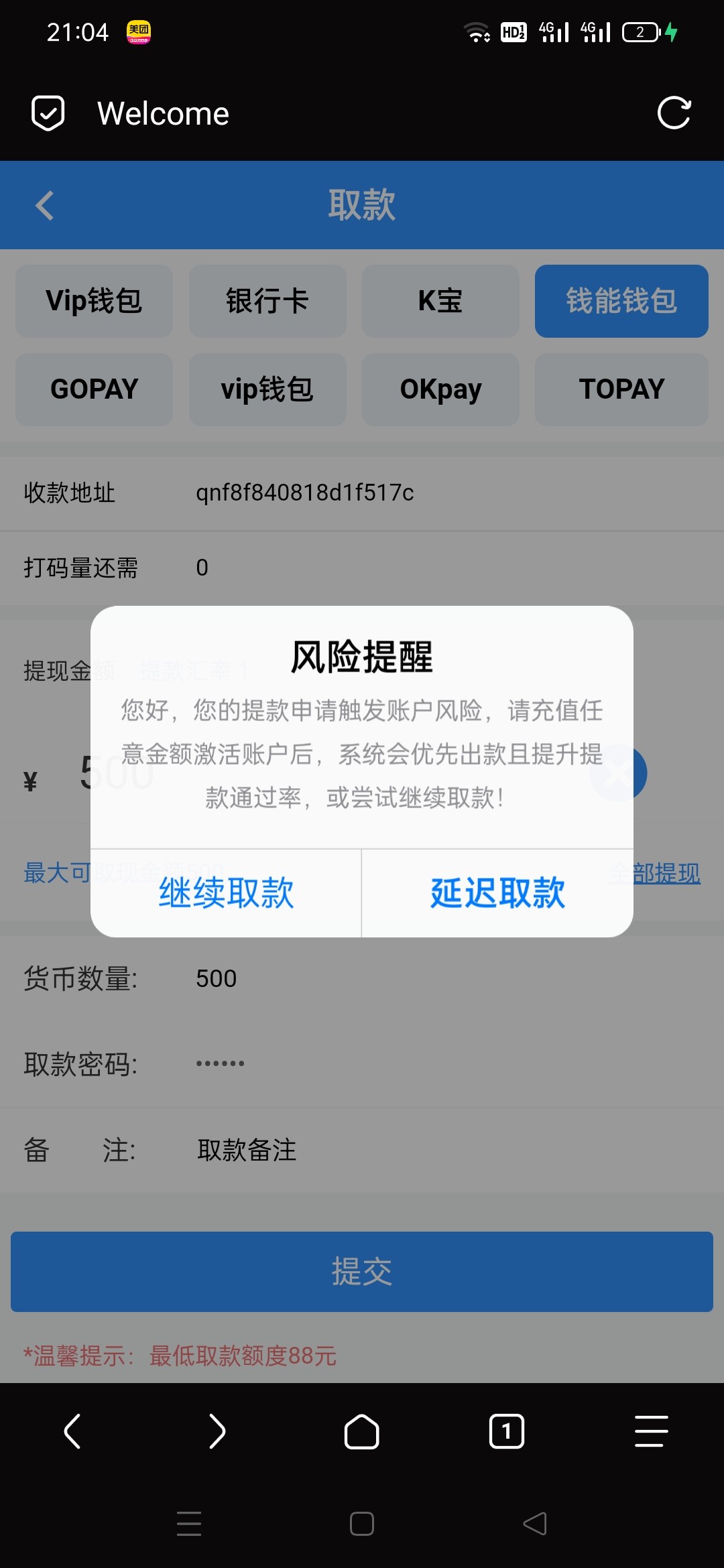The width and height of the screenshot is (724, 1568).
Task: Select the OKpay withdrawal method
Action: click(x=440, y=389)
